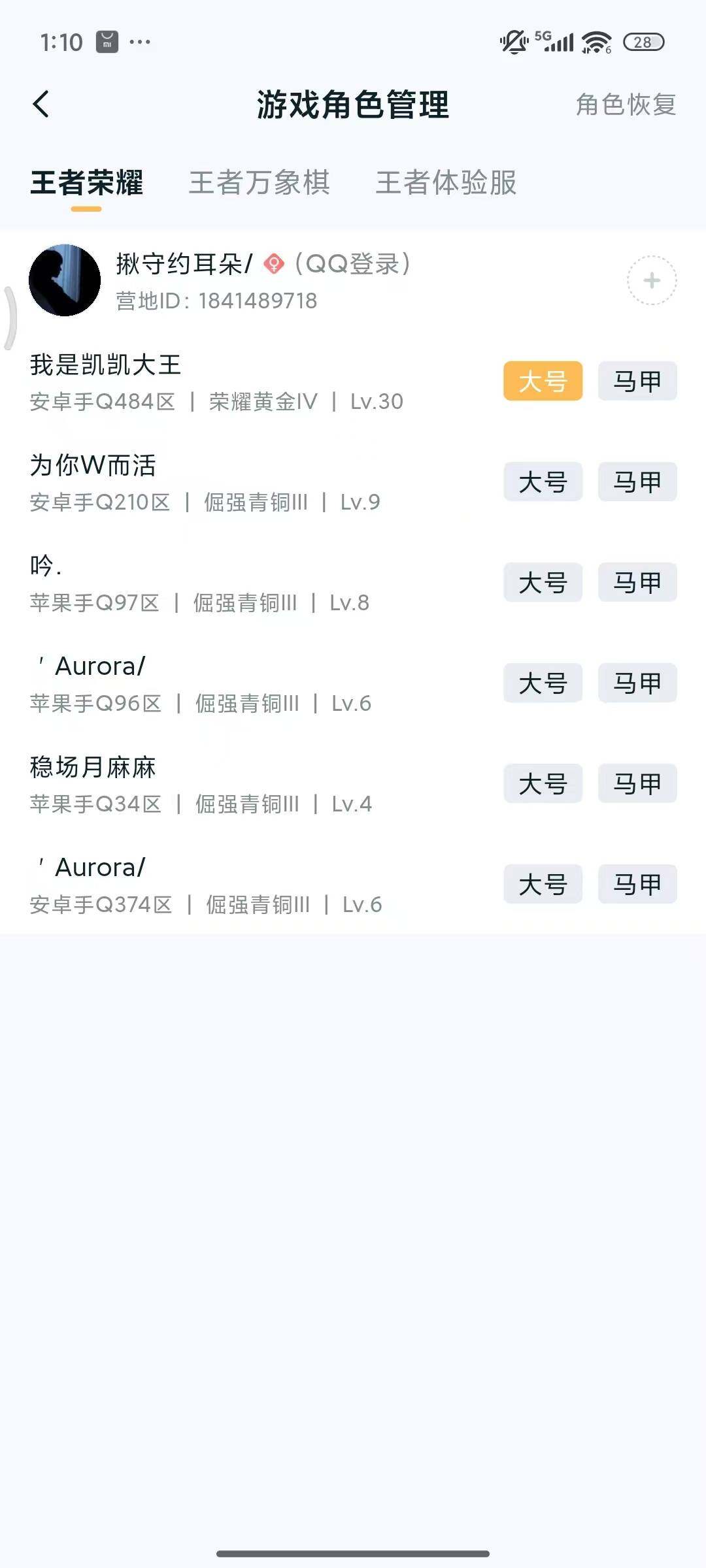Toggle 大号 status for 为你W而活
The width and height of the screenshot is (706, 1568).
[x=543, y=482]
